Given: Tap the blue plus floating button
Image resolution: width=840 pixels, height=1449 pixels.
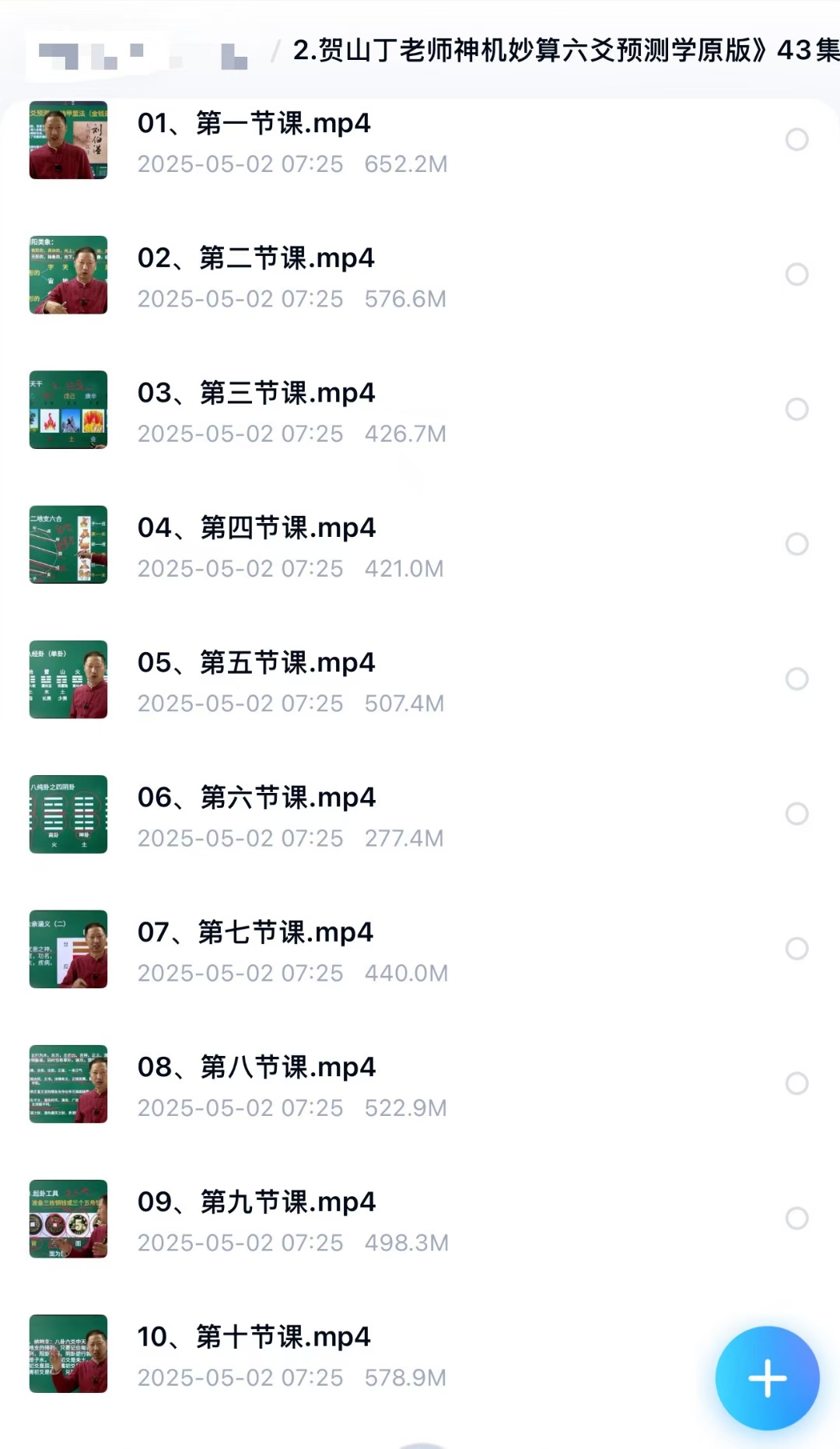Looking at the screenshot, I should [x=767, y=1378].
